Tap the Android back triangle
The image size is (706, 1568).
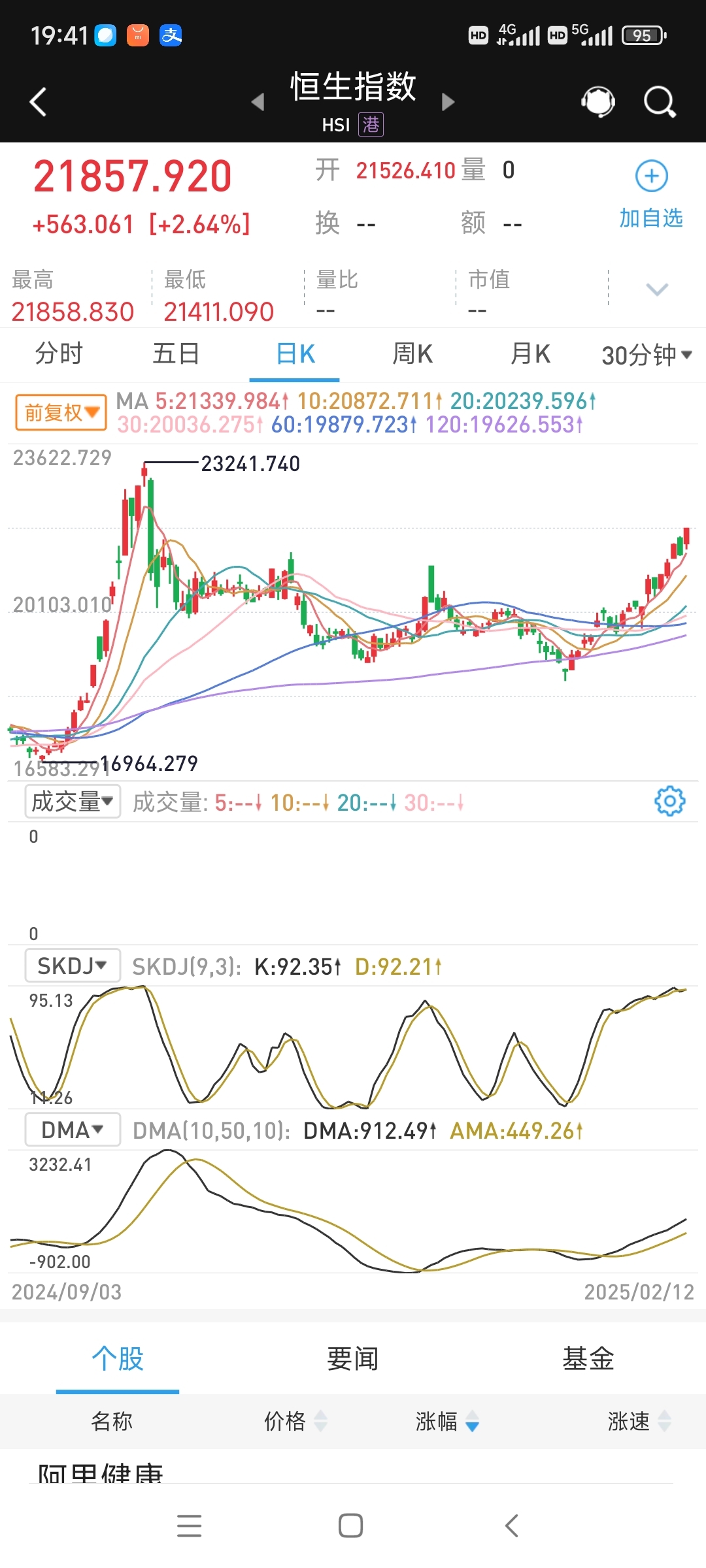511,1526
